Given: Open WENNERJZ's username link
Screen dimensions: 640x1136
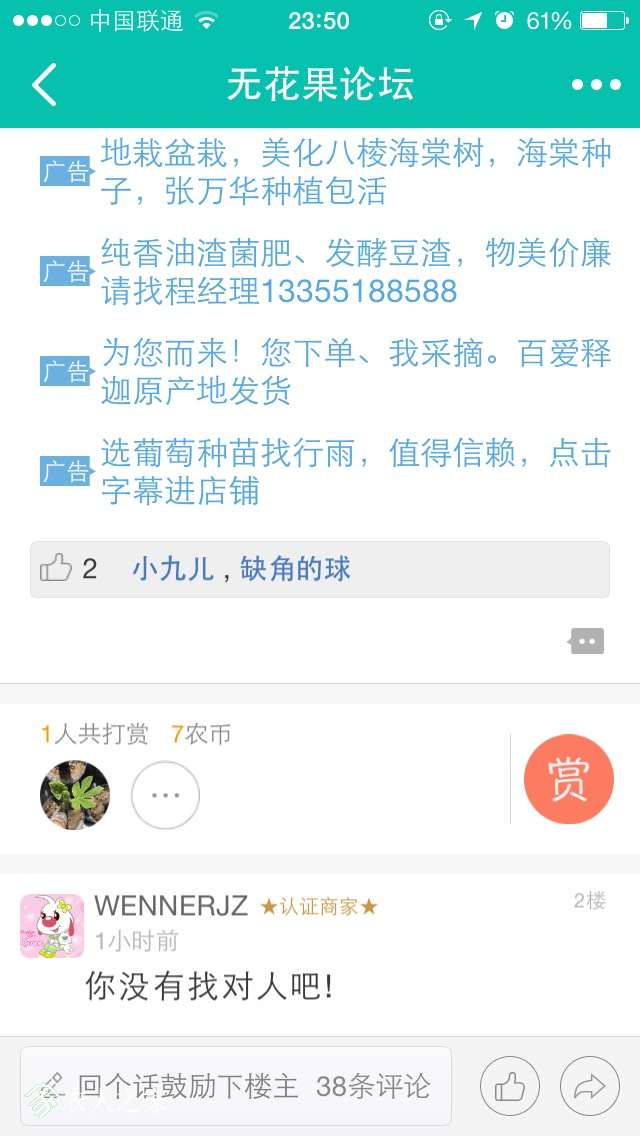Looking at the screenshot, I should click(x=171, y=907).
